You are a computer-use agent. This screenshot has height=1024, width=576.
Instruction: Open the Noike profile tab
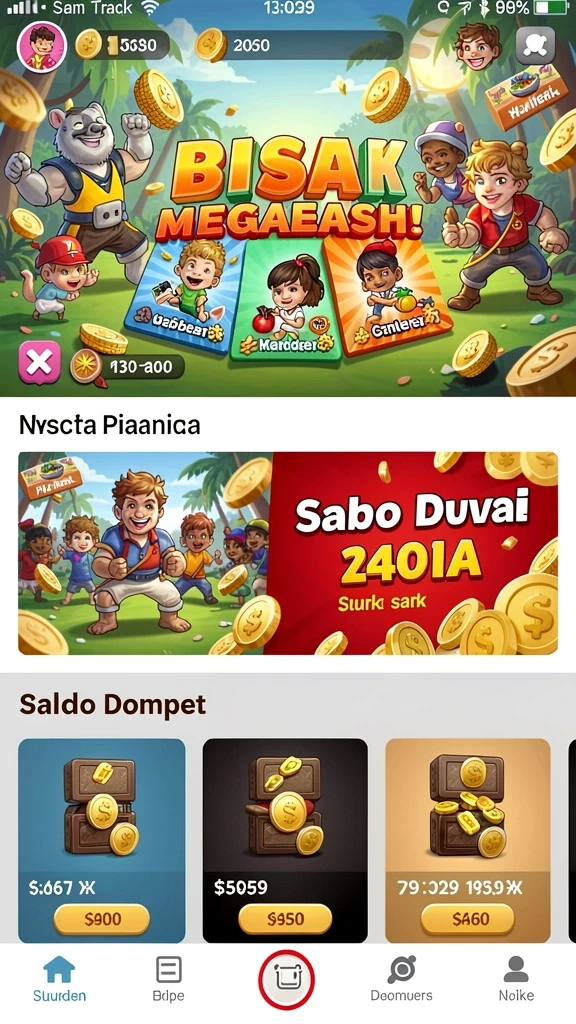coord(516,978)
